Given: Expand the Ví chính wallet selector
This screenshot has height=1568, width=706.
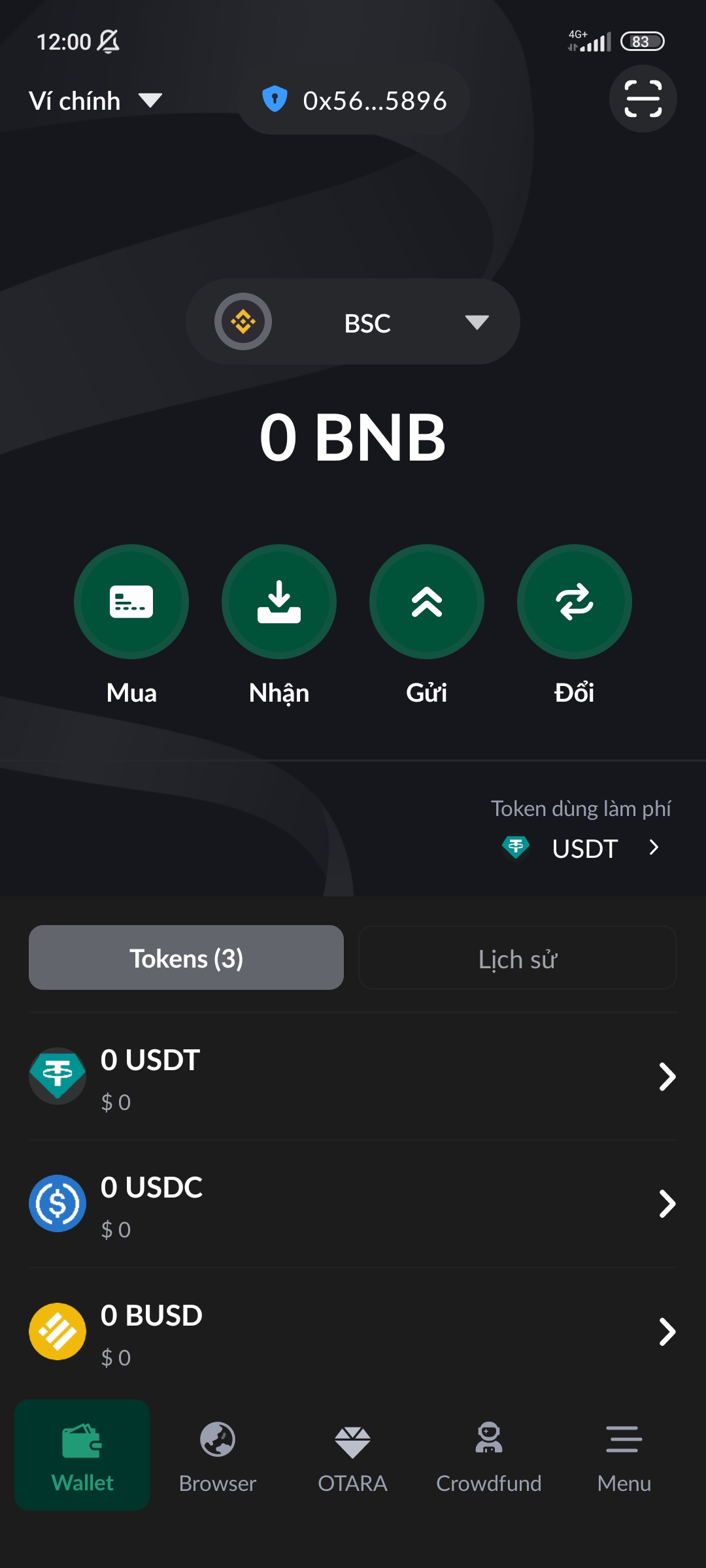Looking at the screenshot, I should [95, 101].
